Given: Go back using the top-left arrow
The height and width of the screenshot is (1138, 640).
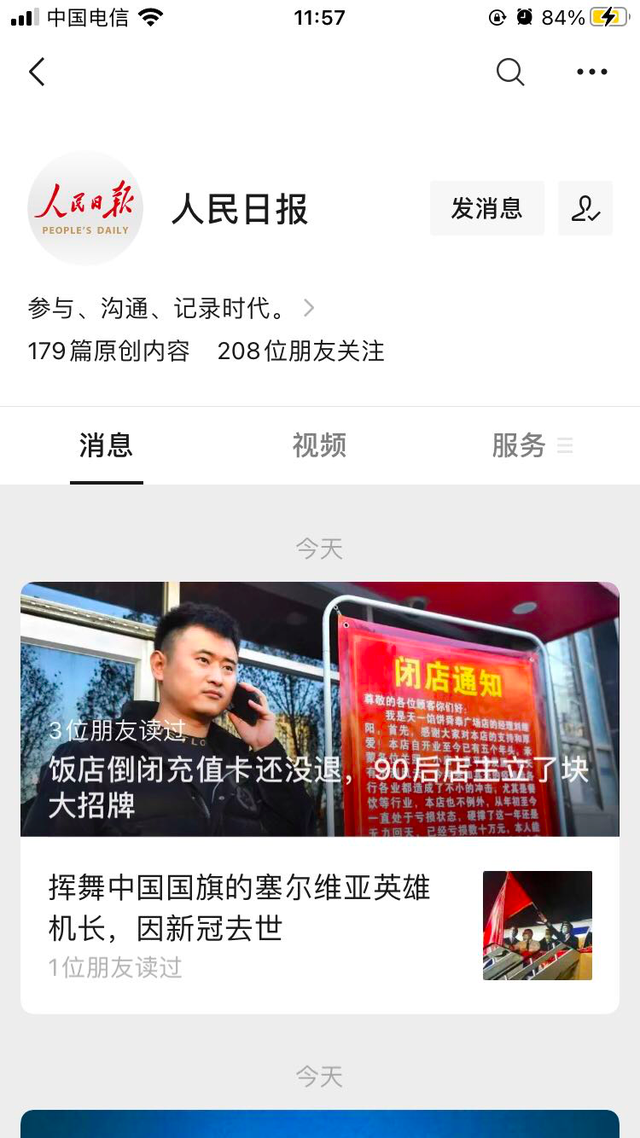Looking at the screenshot, I should click(38, 72).
